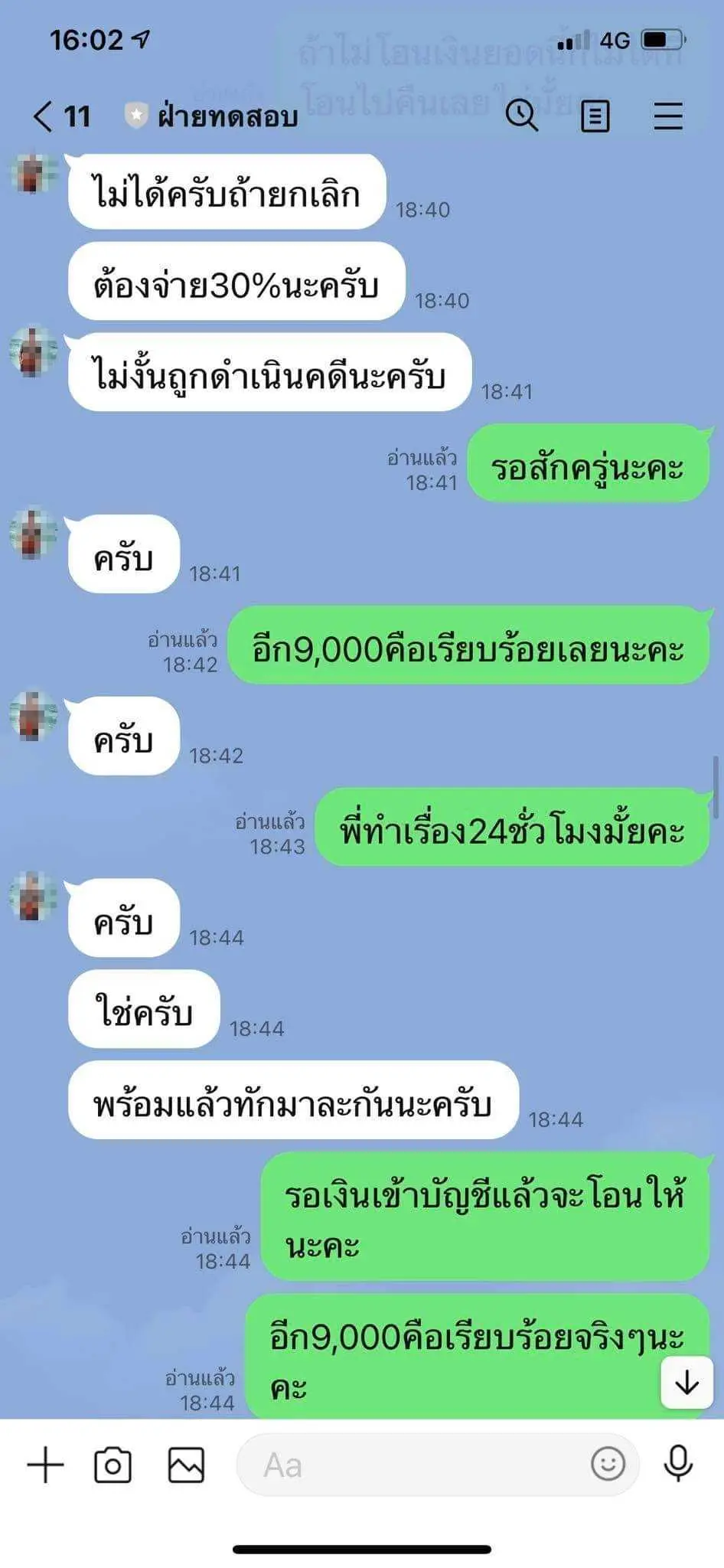The image size is (724, 1568).
Task: Open the notes icon in header
Action: coord(595,116)
